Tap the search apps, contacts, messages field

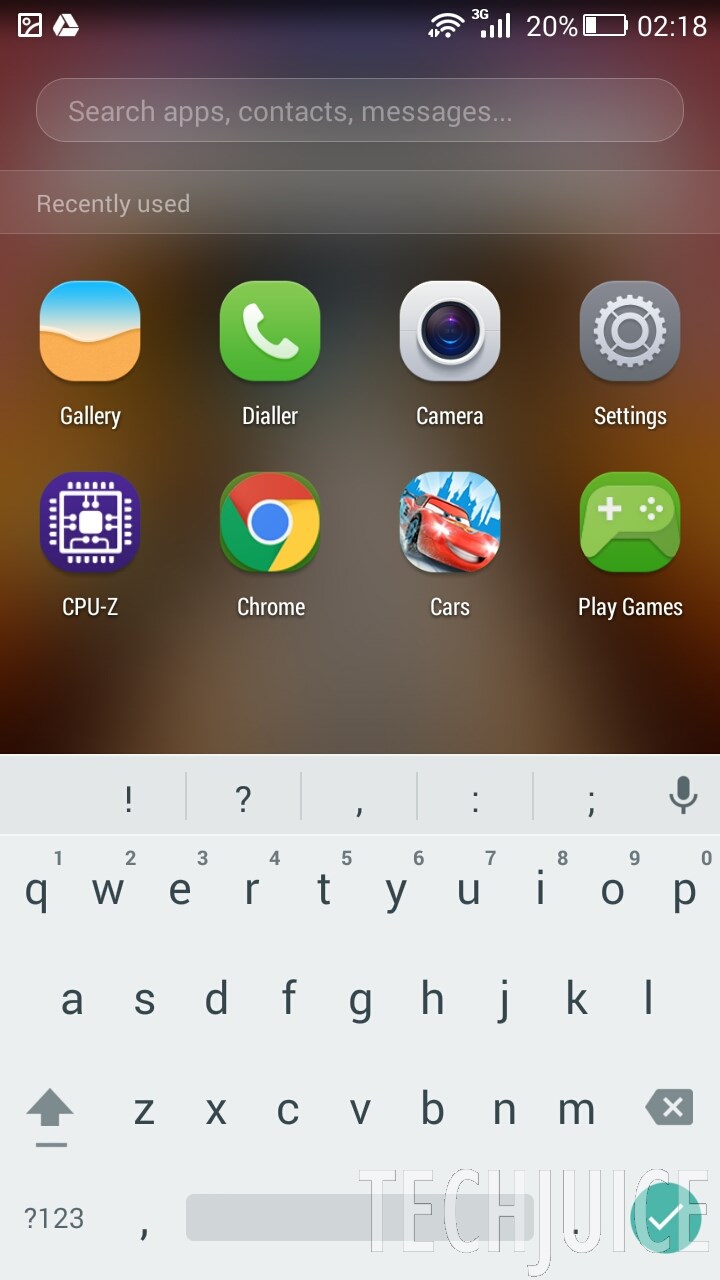pyautogui.click(x=360, y=111)
